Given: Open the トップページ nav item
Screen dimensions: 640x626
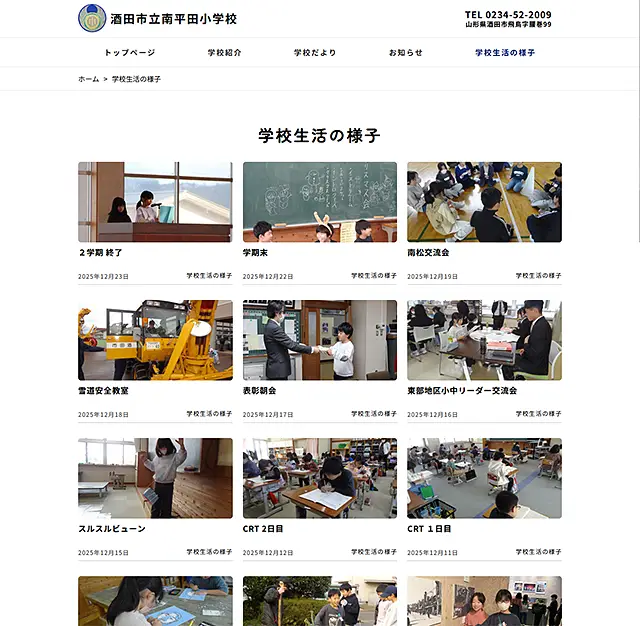Looking at the screenshot, I should click(x=130, y=52).
